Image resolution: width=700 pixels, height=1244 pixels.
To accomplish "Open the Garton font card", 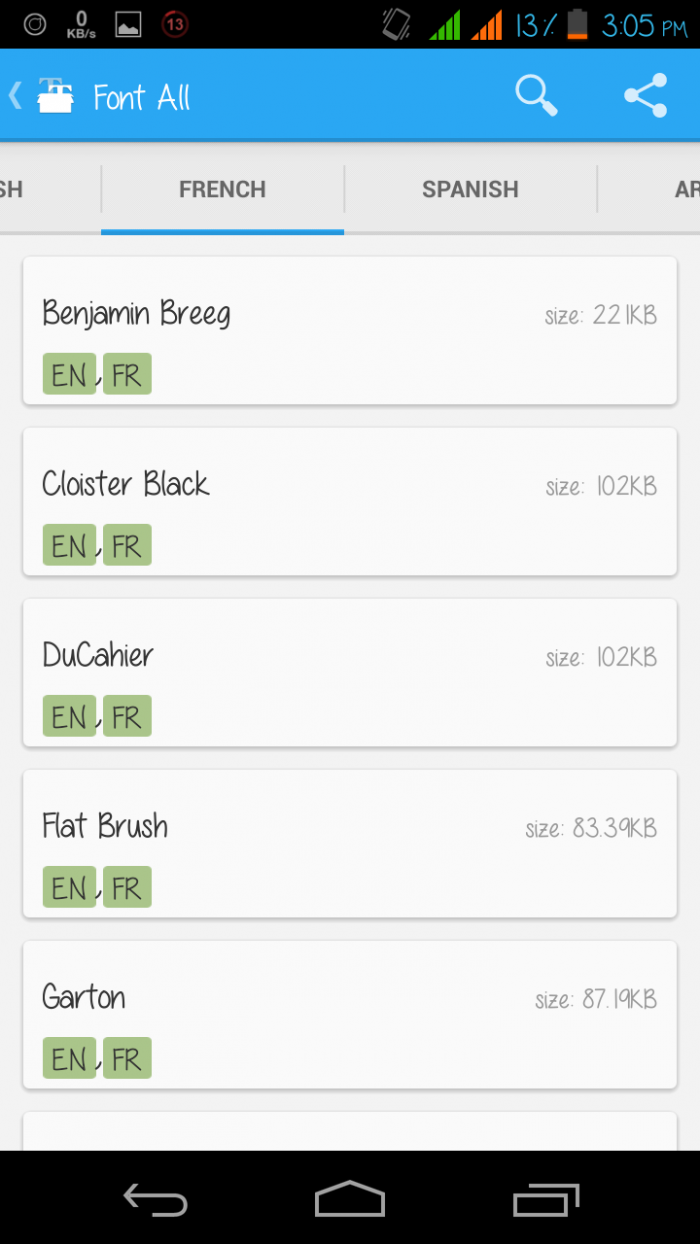I will [350, 1015].
